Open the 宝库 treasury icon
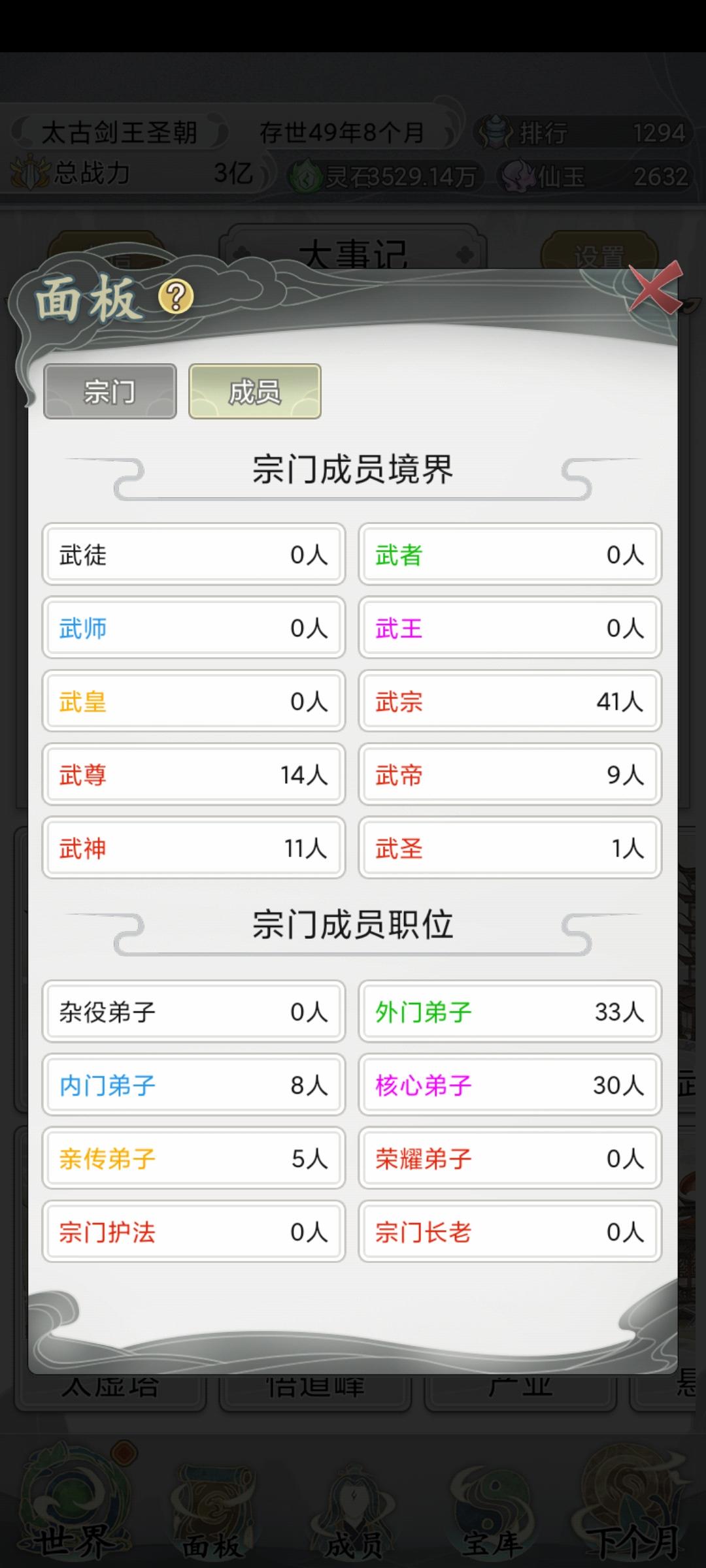 494,1509
